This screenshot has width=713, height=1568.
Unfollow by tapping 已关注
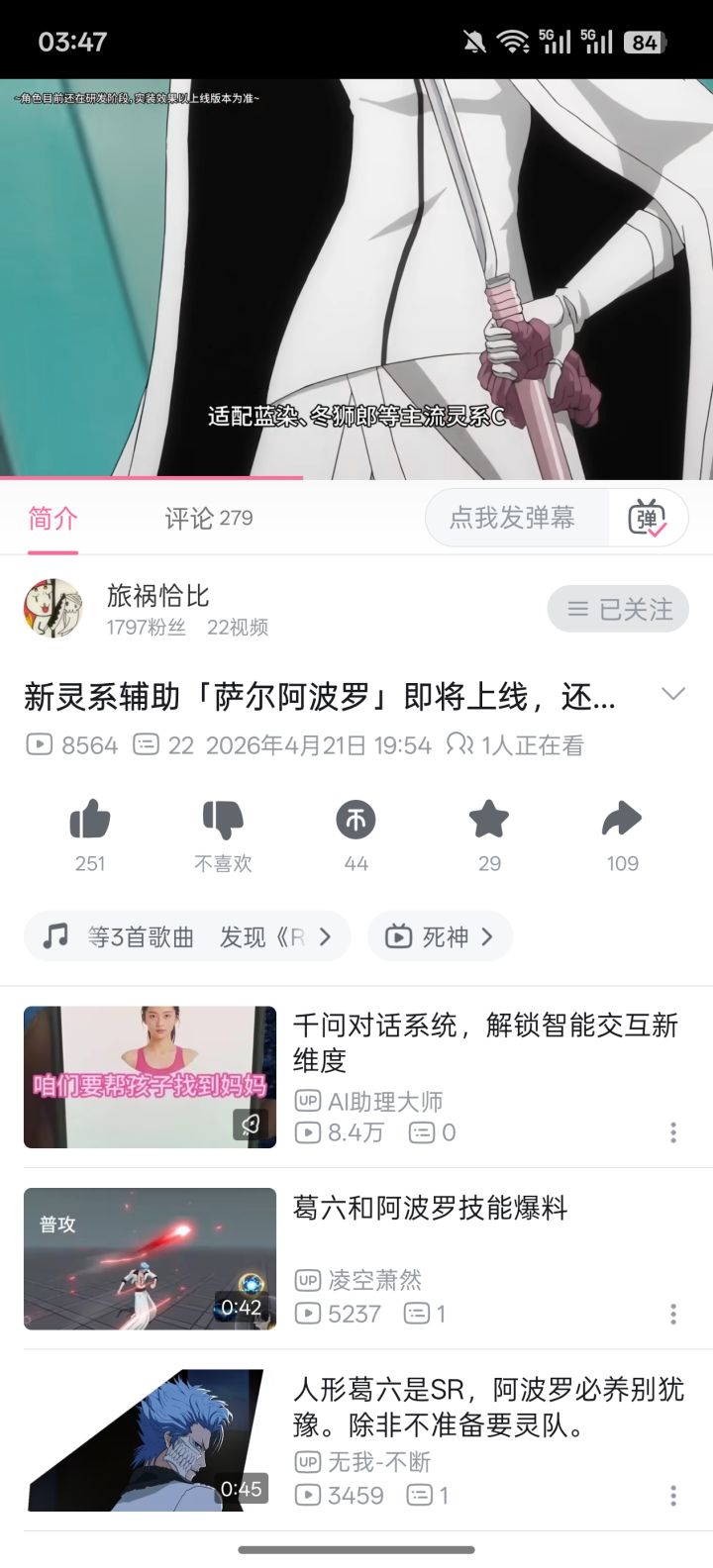coord(618,609)
